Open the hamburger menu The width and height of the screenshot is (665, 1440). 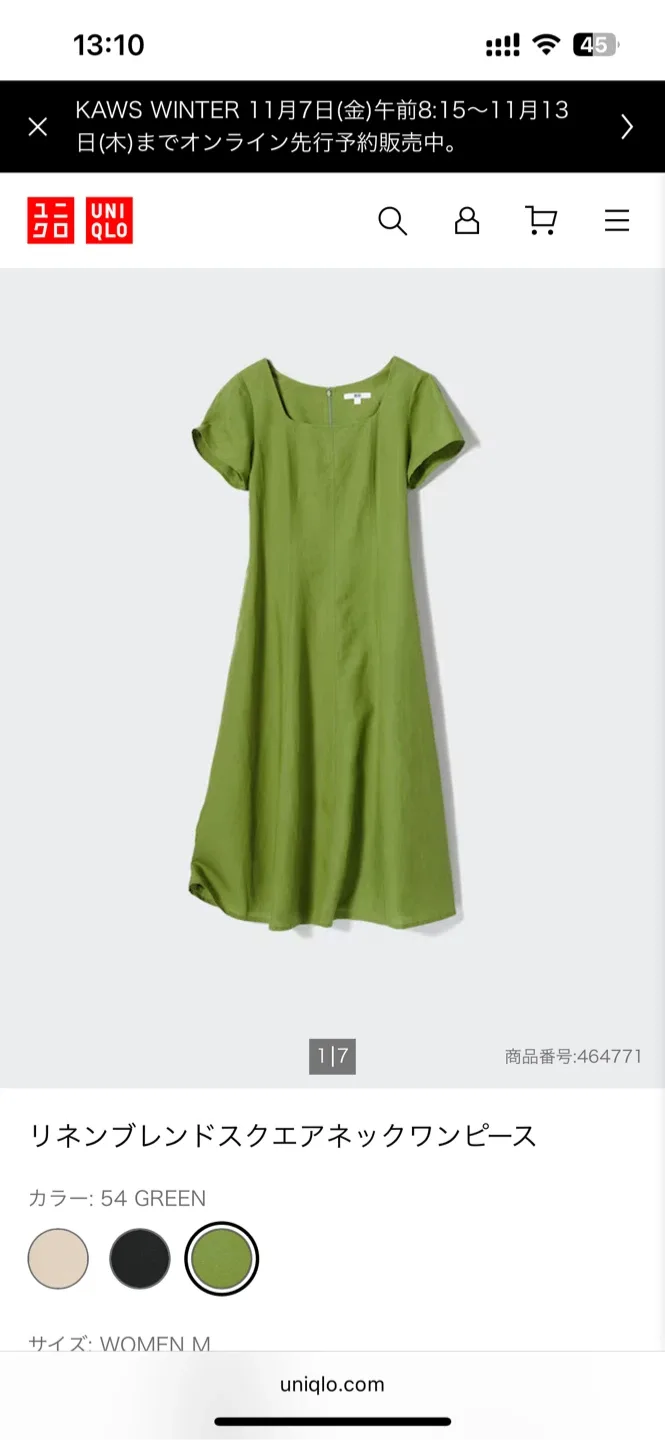[x=617, y=221]
